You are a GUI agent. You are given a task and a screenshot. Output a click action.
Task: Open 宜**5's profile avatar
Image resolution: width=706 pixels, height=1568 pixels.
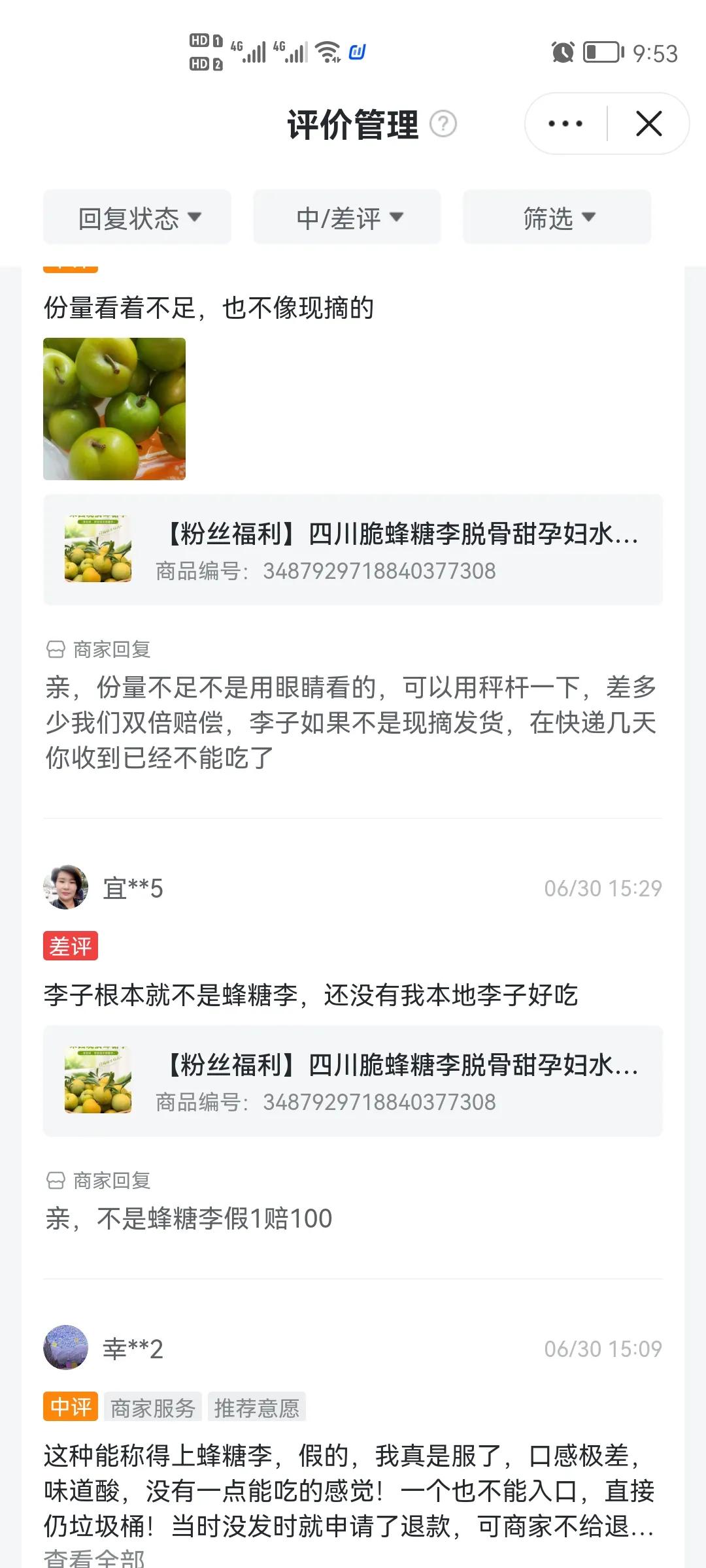pos(65,887)
